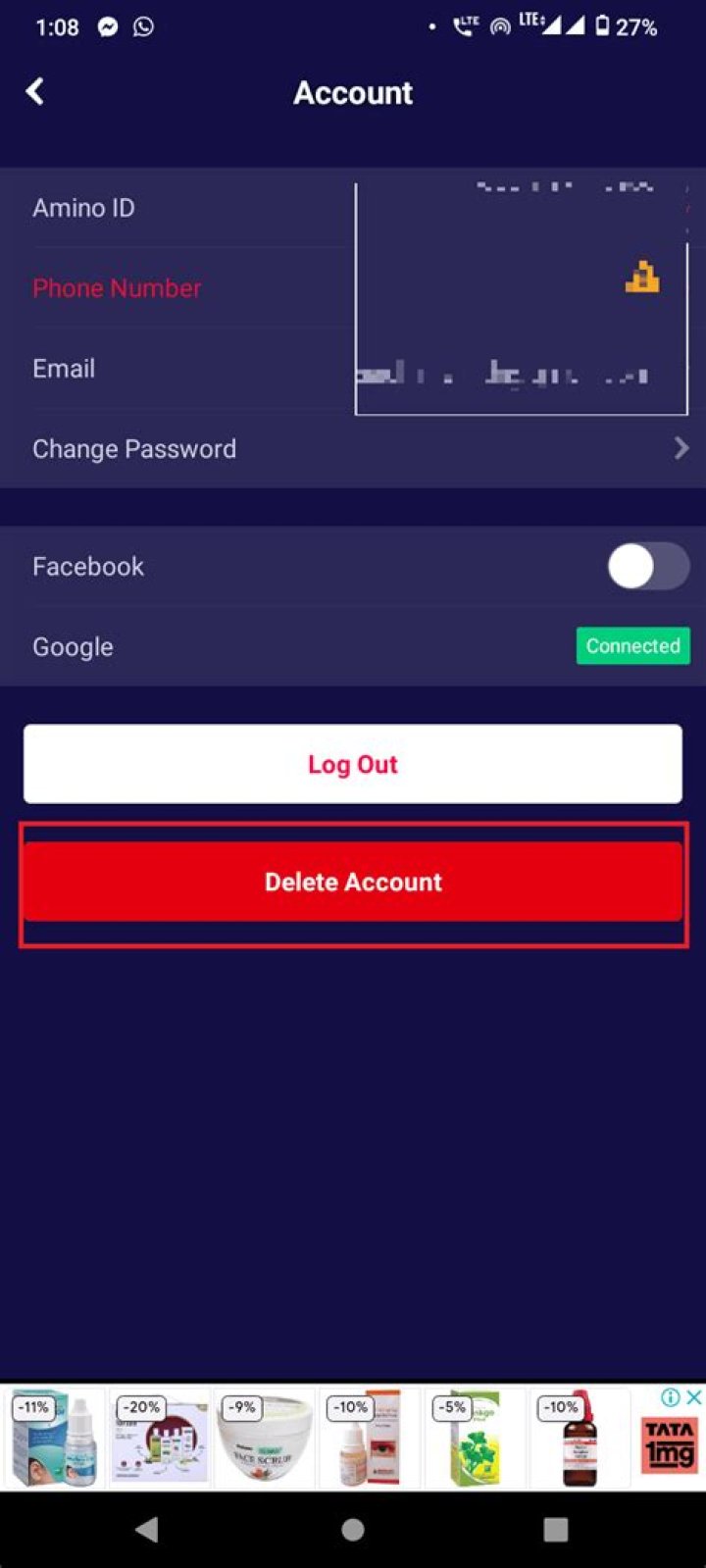Open the recent apps view
This screenshot has width=706, height=1568.
click(x=556, y=1530)
